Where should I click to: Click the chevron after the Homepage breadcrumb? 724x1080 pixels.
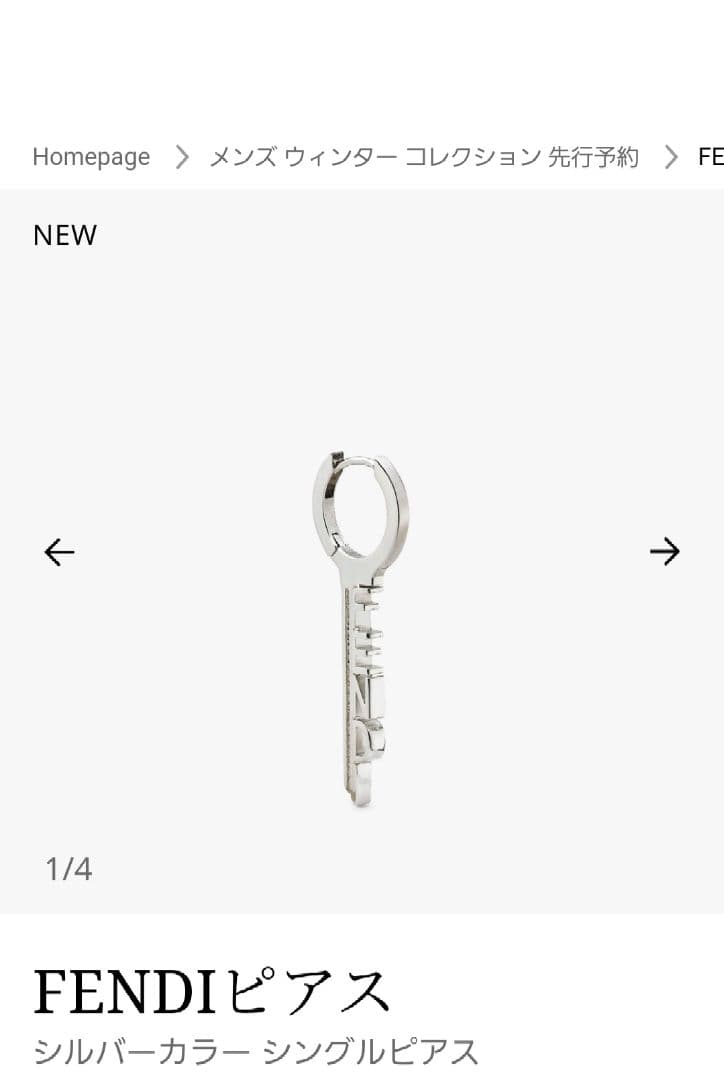point(182,156)
